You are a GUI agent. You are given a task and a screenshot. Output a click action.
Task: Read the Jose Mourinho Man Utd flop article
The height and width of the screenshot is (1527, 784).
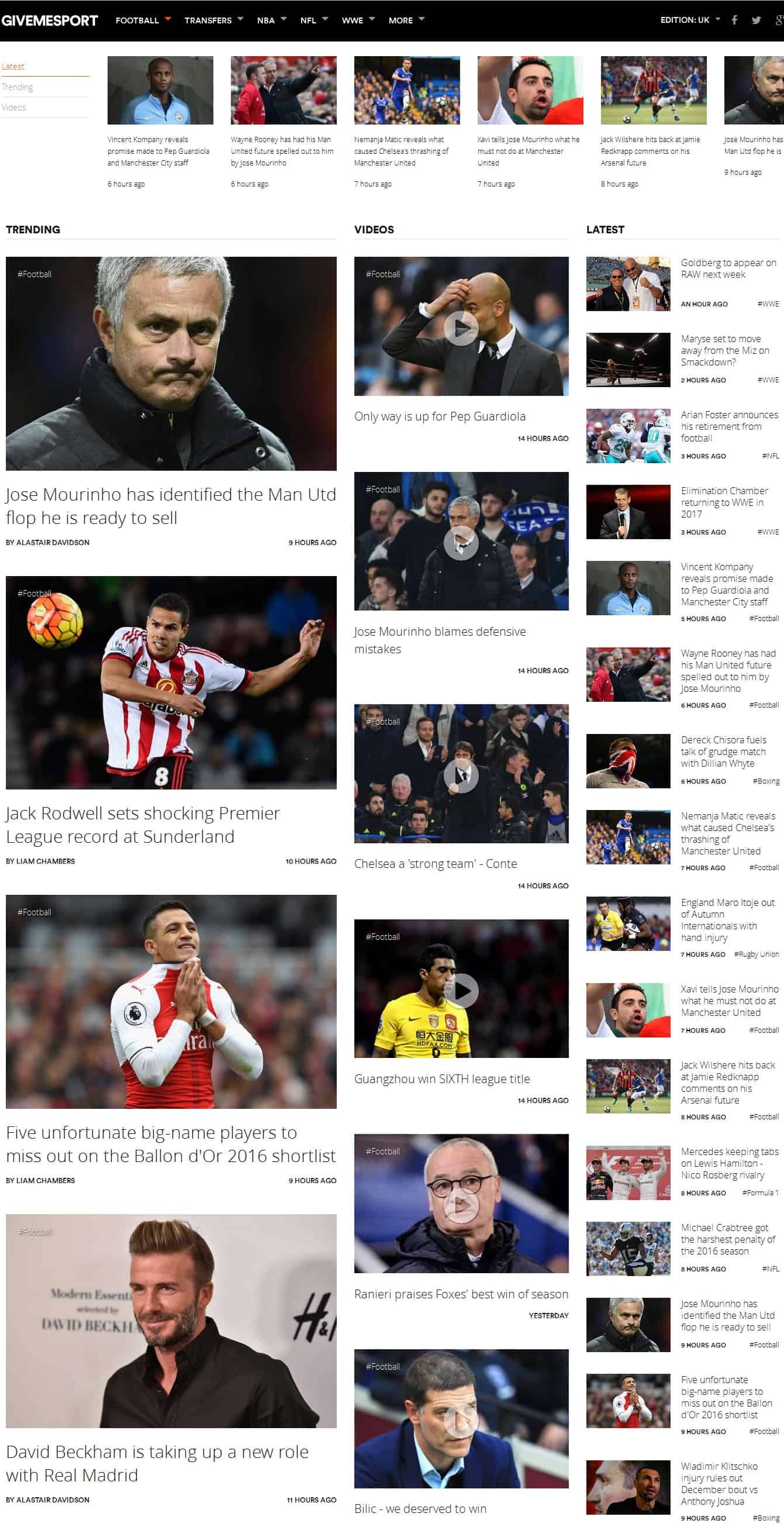(x=171, y=506)
